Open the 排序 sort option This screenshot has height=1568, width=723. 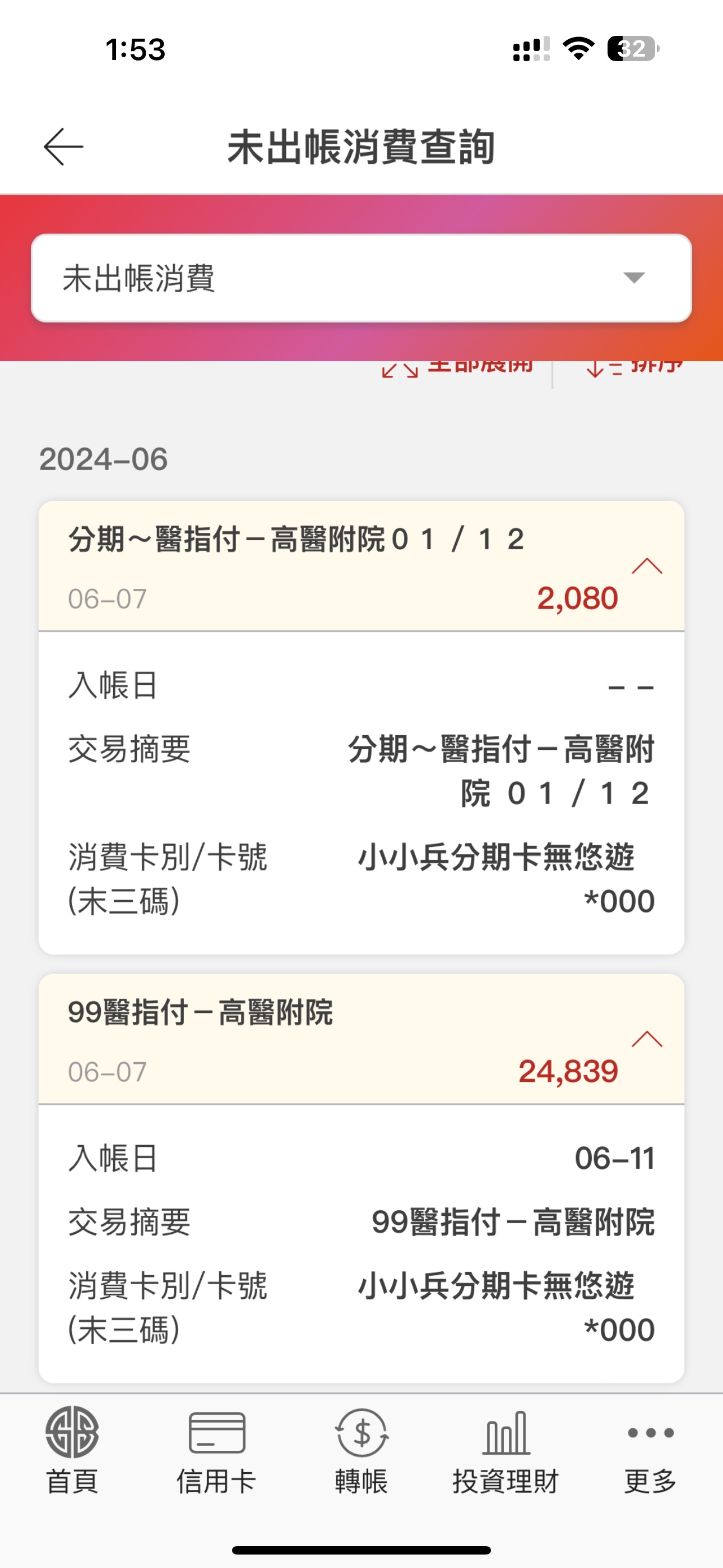[x=634, y=367]
